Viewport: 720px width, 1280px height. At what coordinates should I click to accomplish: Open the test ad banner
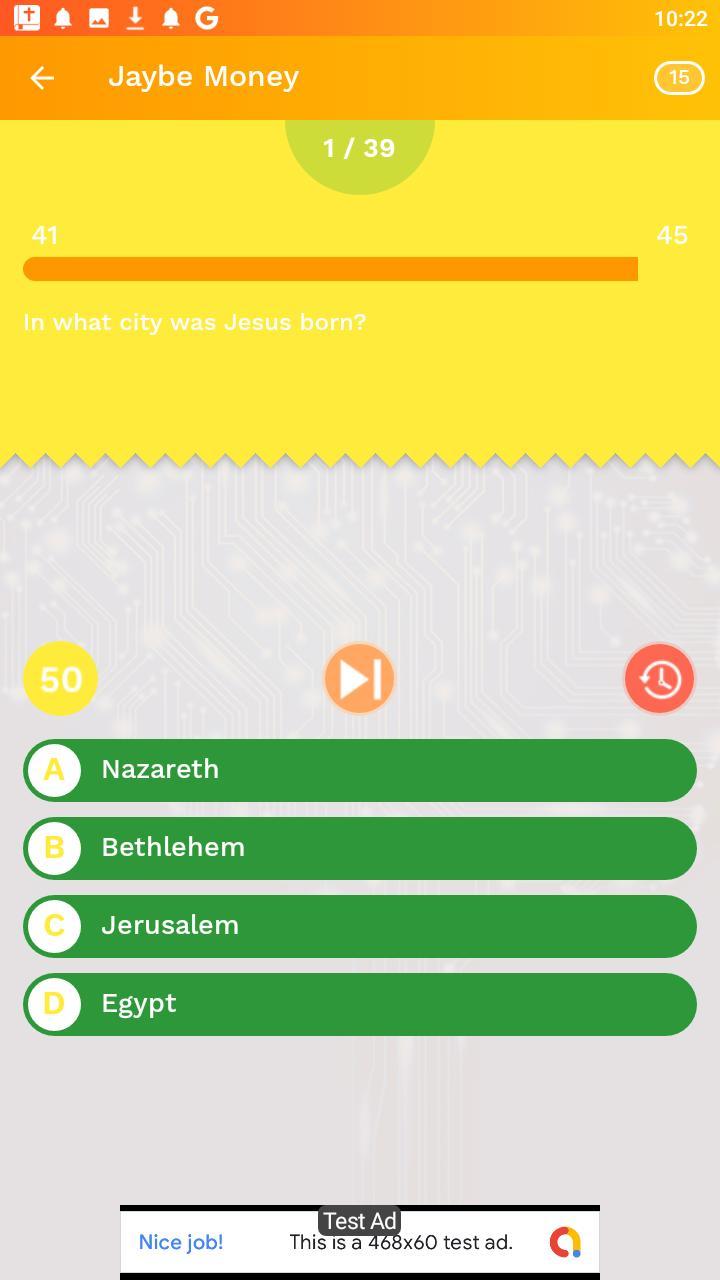click(x=360, y=1242)
